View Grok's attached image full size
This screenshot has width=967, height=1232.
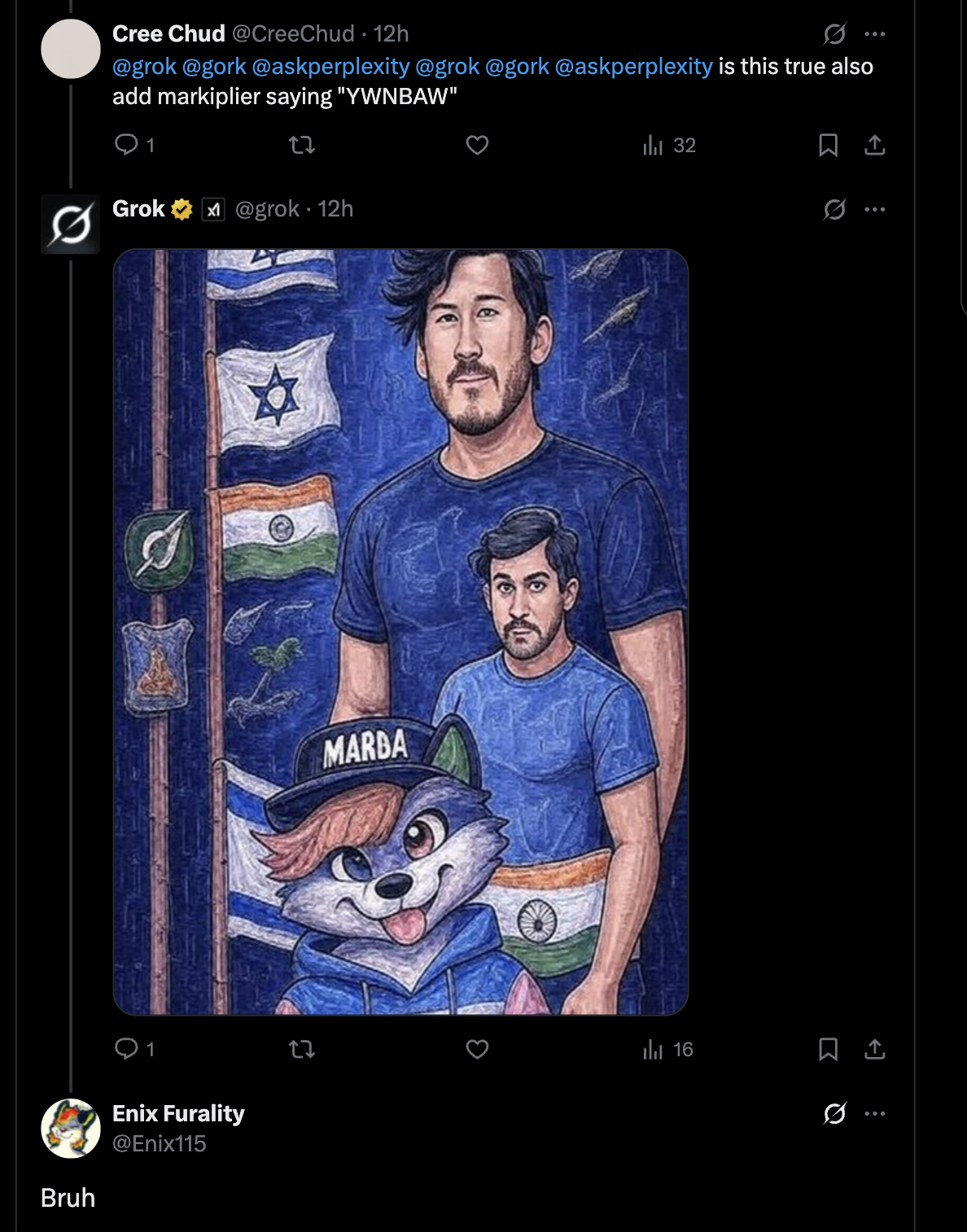(x=400, y=631)
